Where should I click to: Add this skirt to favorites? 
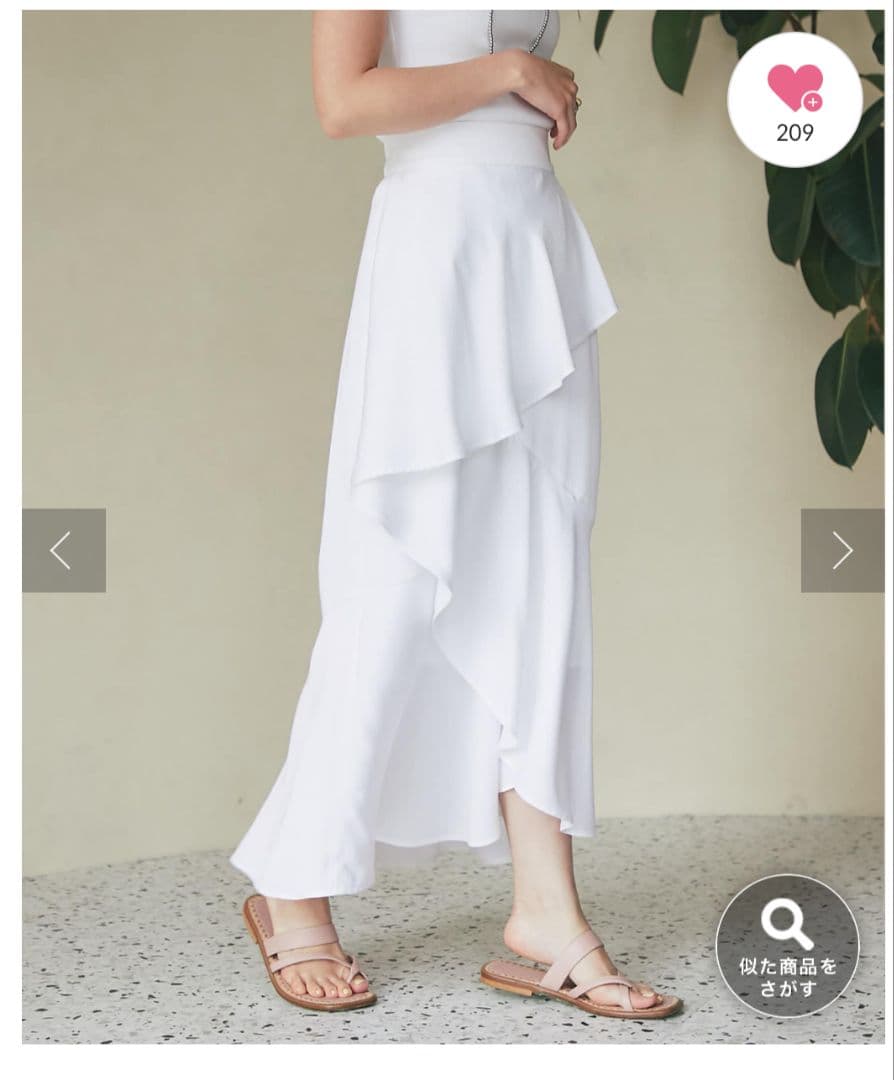[x=794, y=100]
